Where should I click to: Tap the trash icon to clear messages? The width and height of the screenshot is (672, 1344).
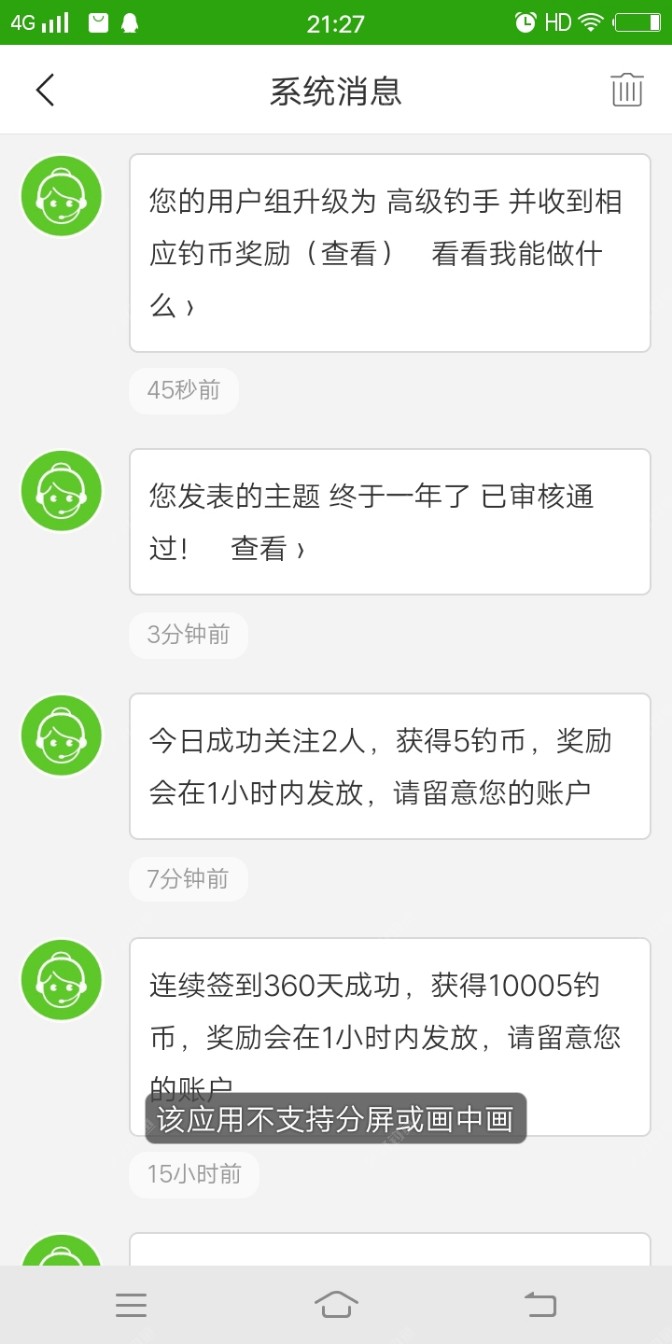[627, 90]
